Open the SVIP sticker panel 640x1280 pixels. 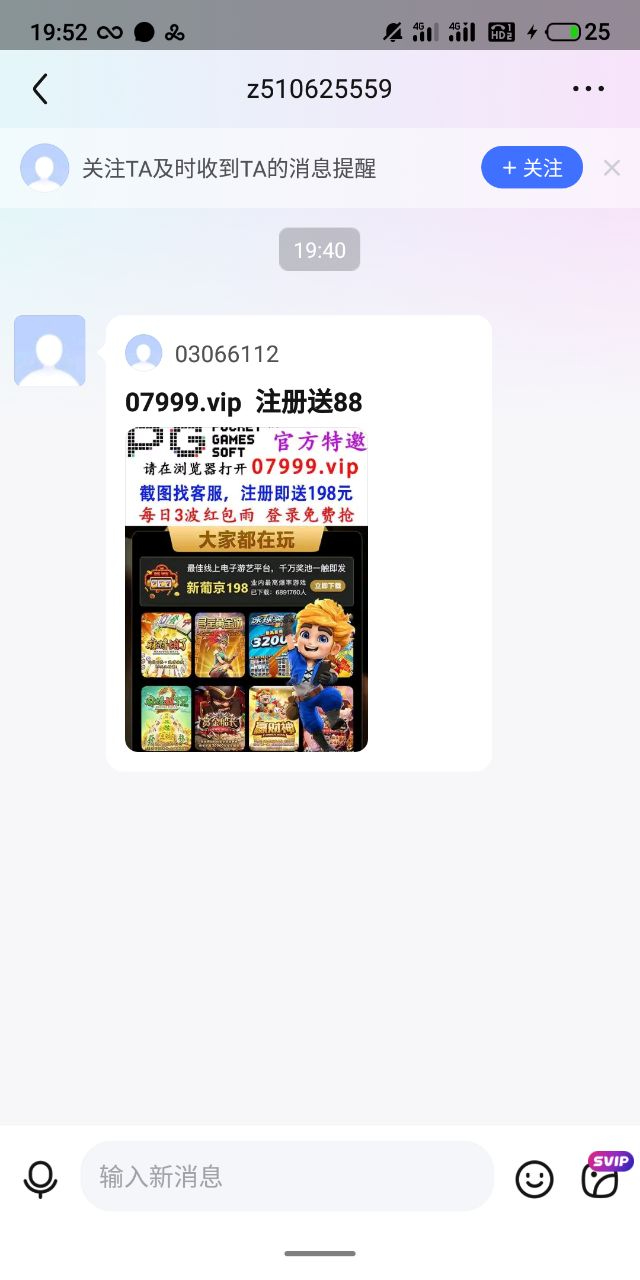(x=601, y=1179)
